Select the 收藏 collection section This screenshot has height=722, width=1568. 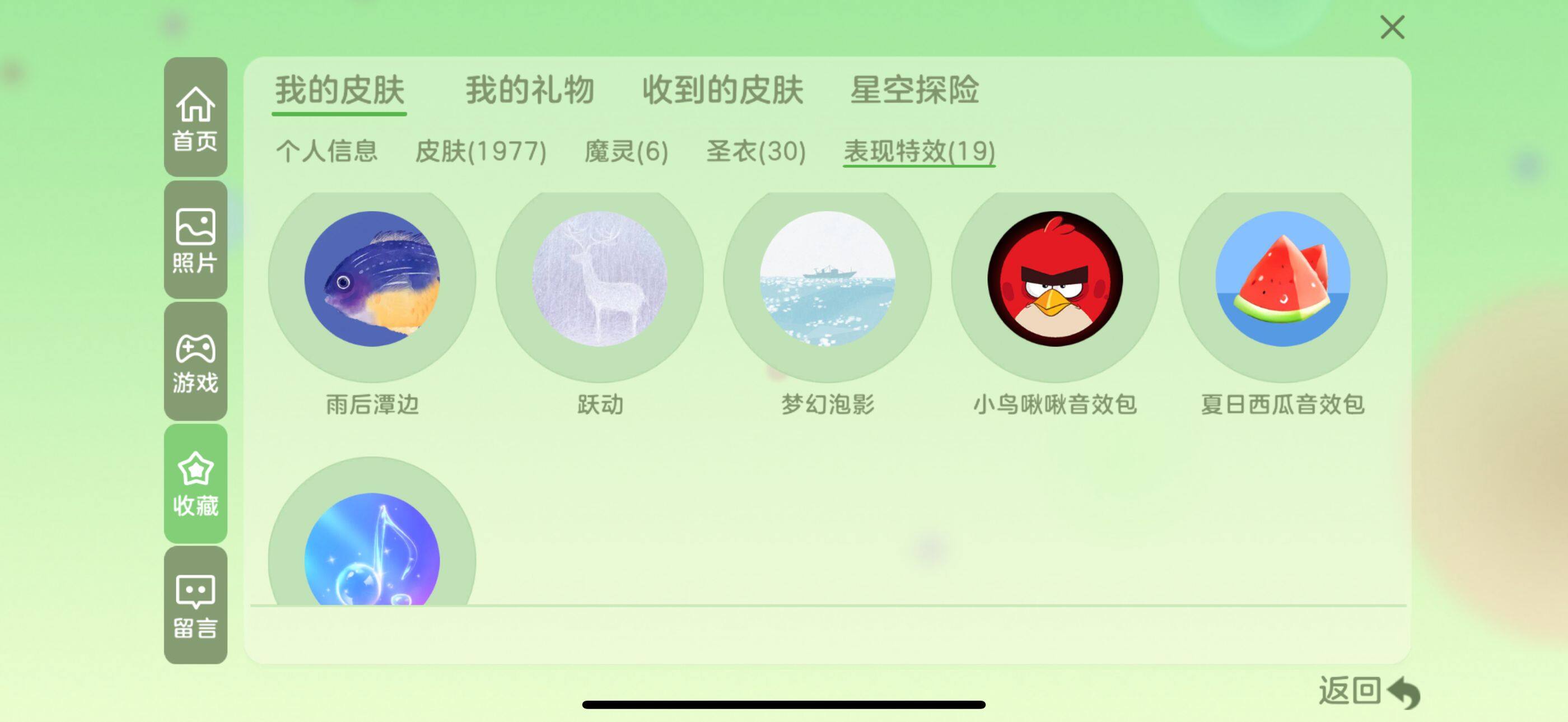click(x=195, y=483)
